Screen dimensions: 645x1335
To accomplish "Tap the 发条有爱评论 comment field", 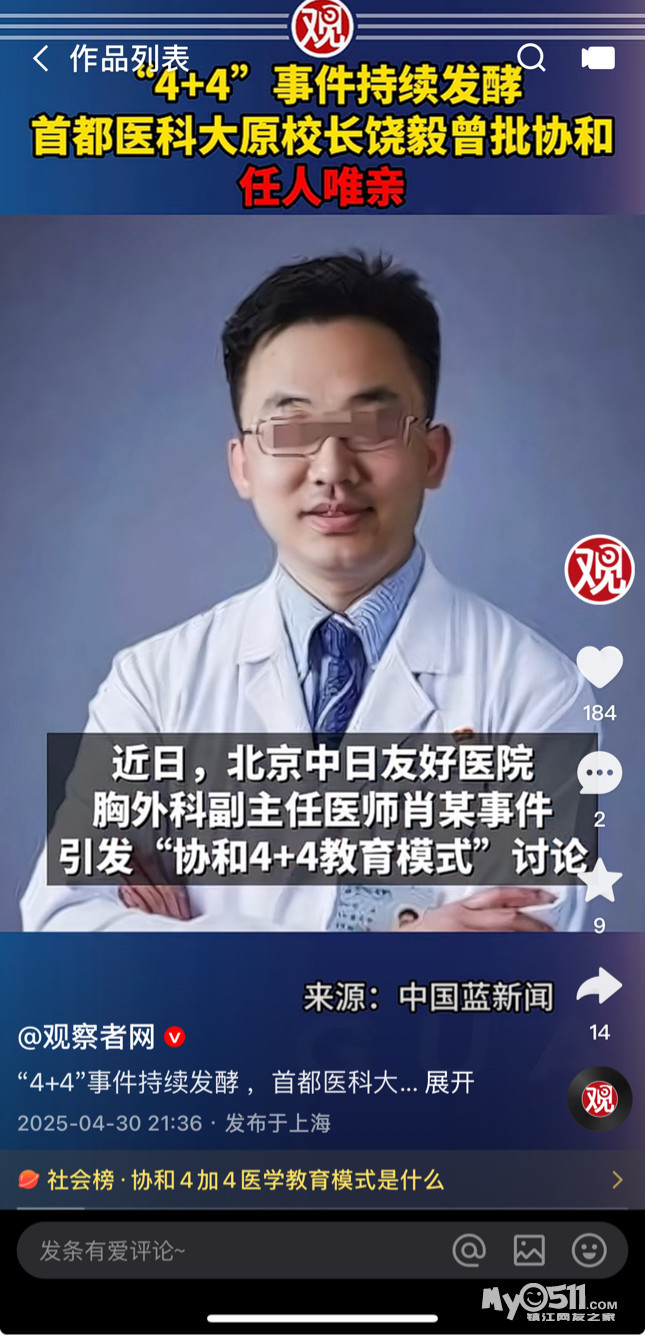I will pyautogui.click(x=220, y=1250).
